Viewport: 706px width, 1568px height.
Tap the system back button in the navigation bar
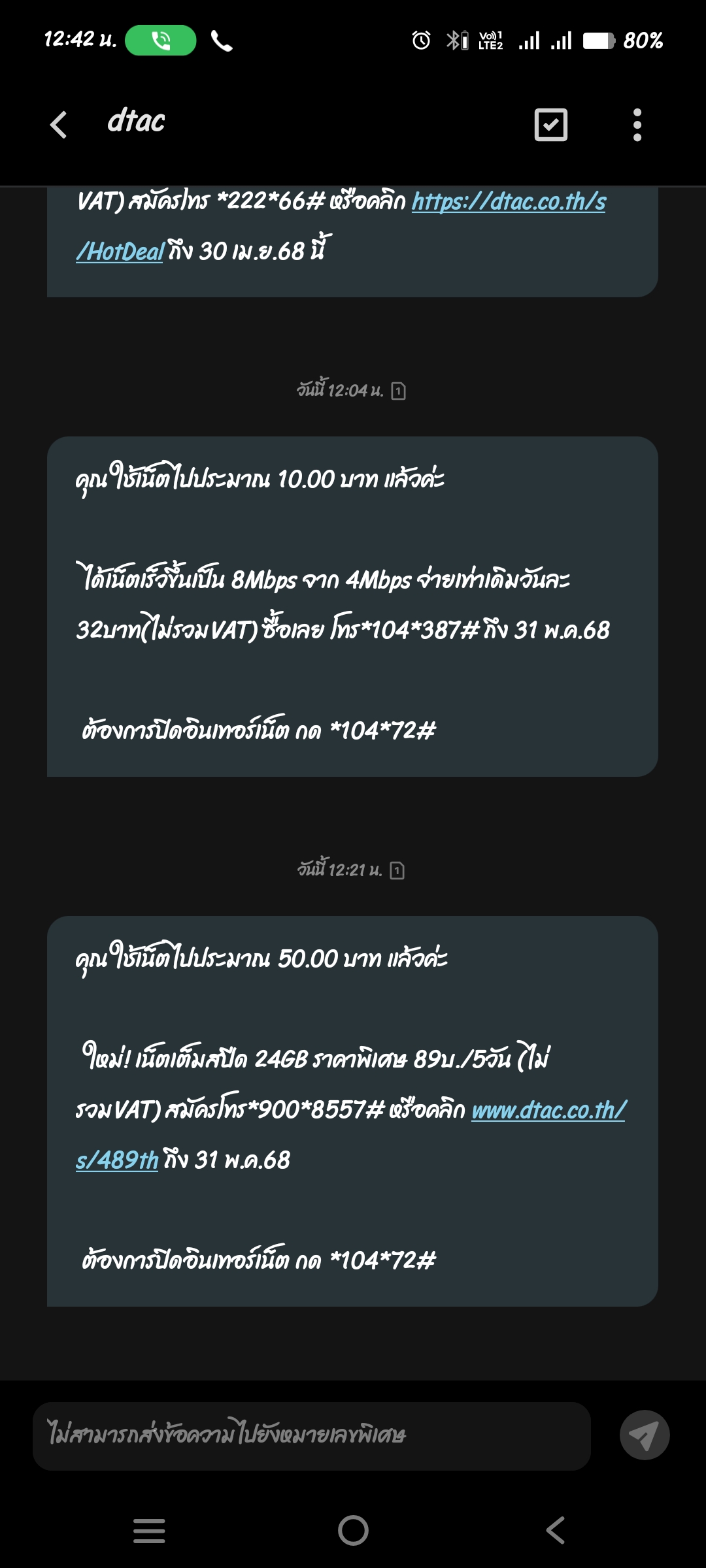(x=556, y=1530)
